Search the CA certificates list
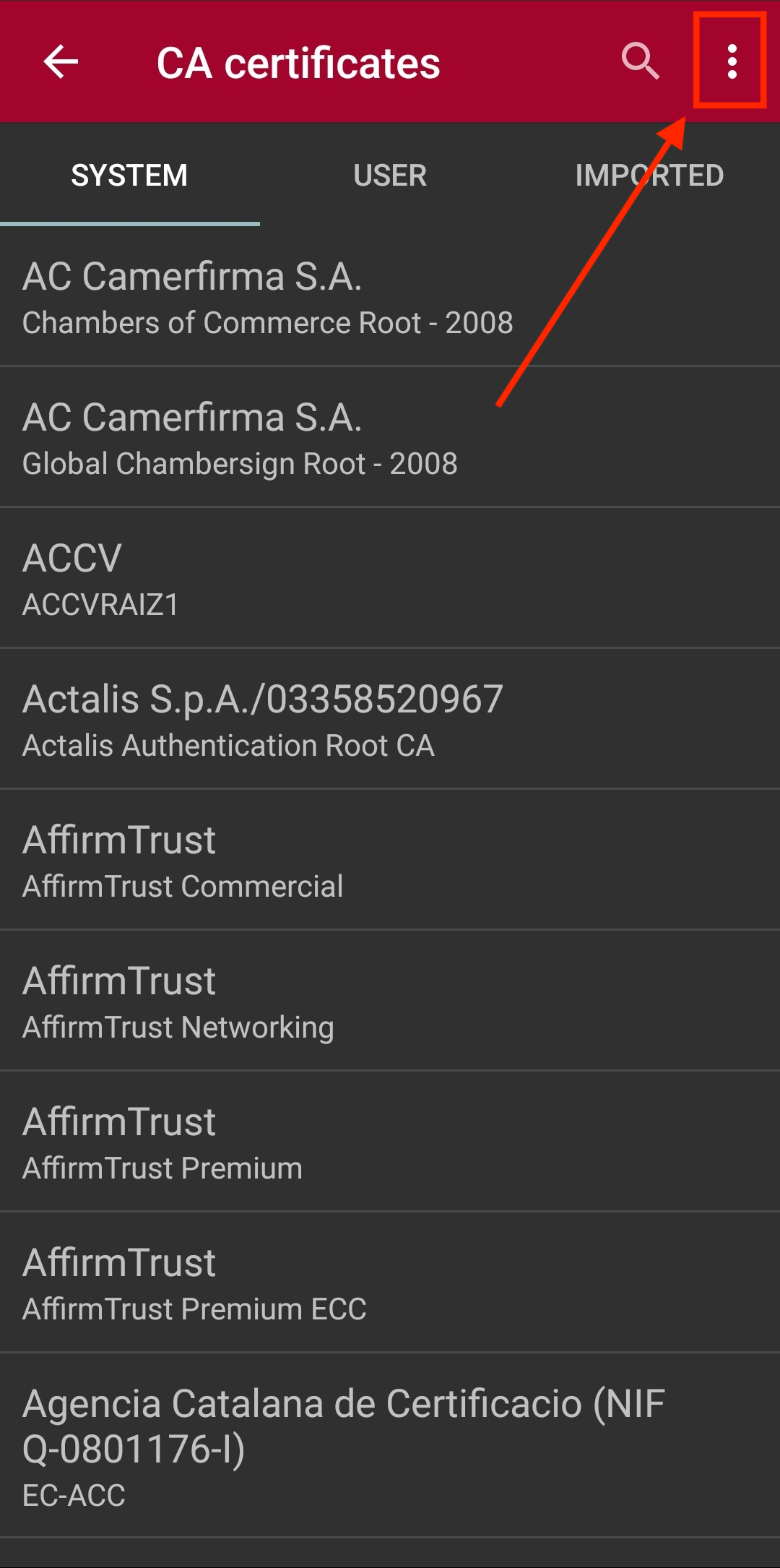 [640, 62]
